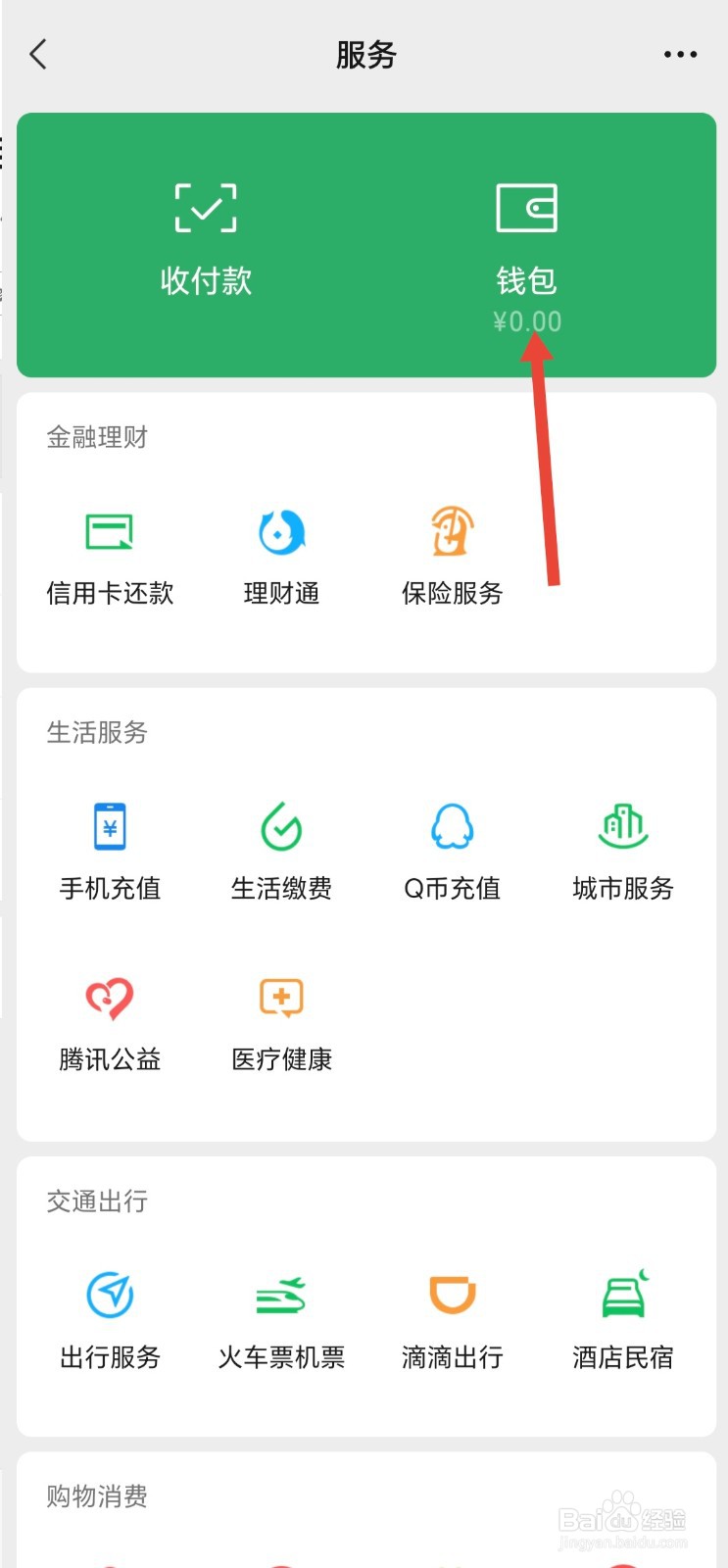This screenshot has height=1568, width=728.
Task: Open 出行服务 travel services
Action: [x=110, y=1318]
